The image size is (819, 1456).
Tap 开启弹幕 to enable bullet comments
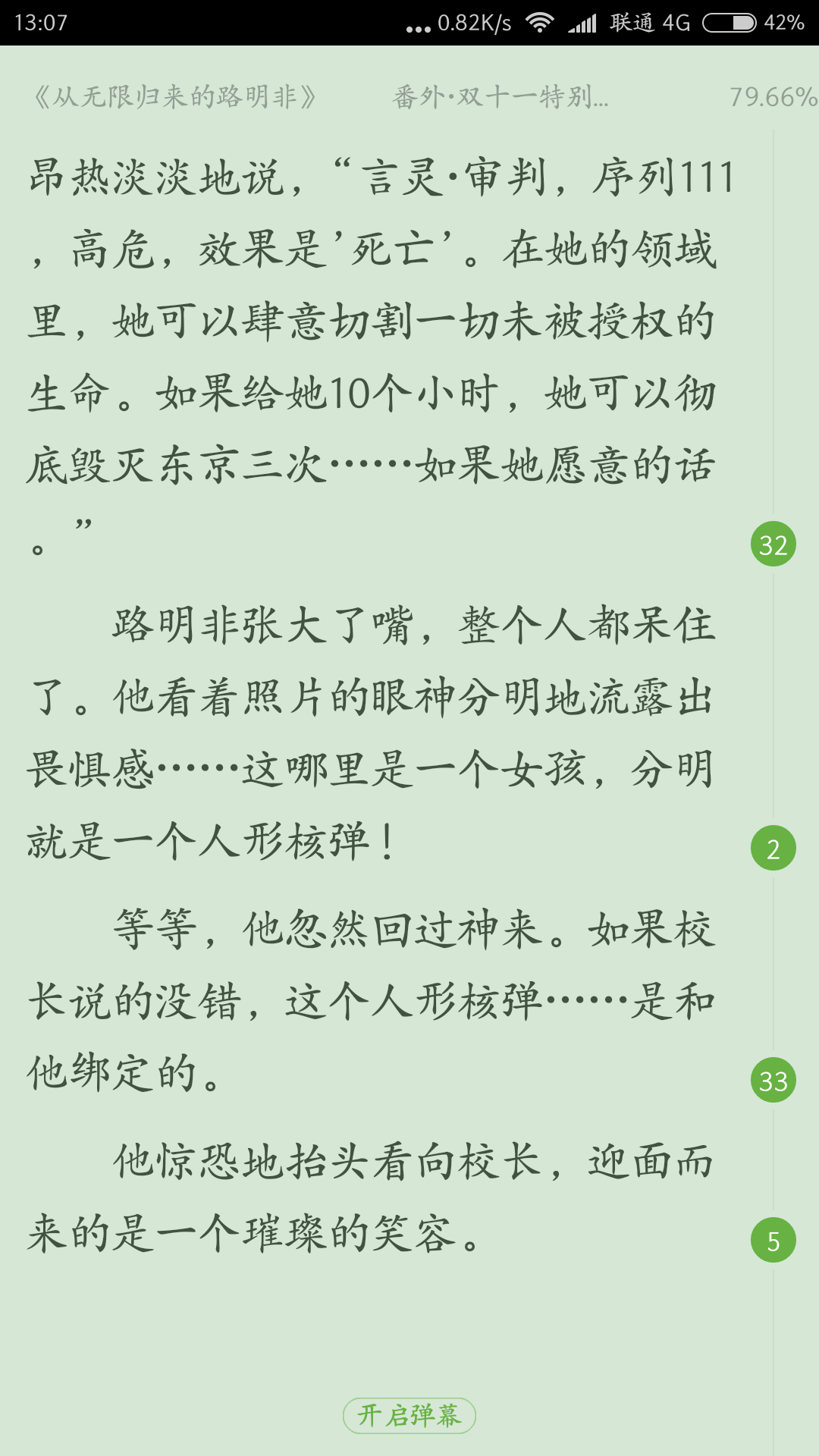409,1415
